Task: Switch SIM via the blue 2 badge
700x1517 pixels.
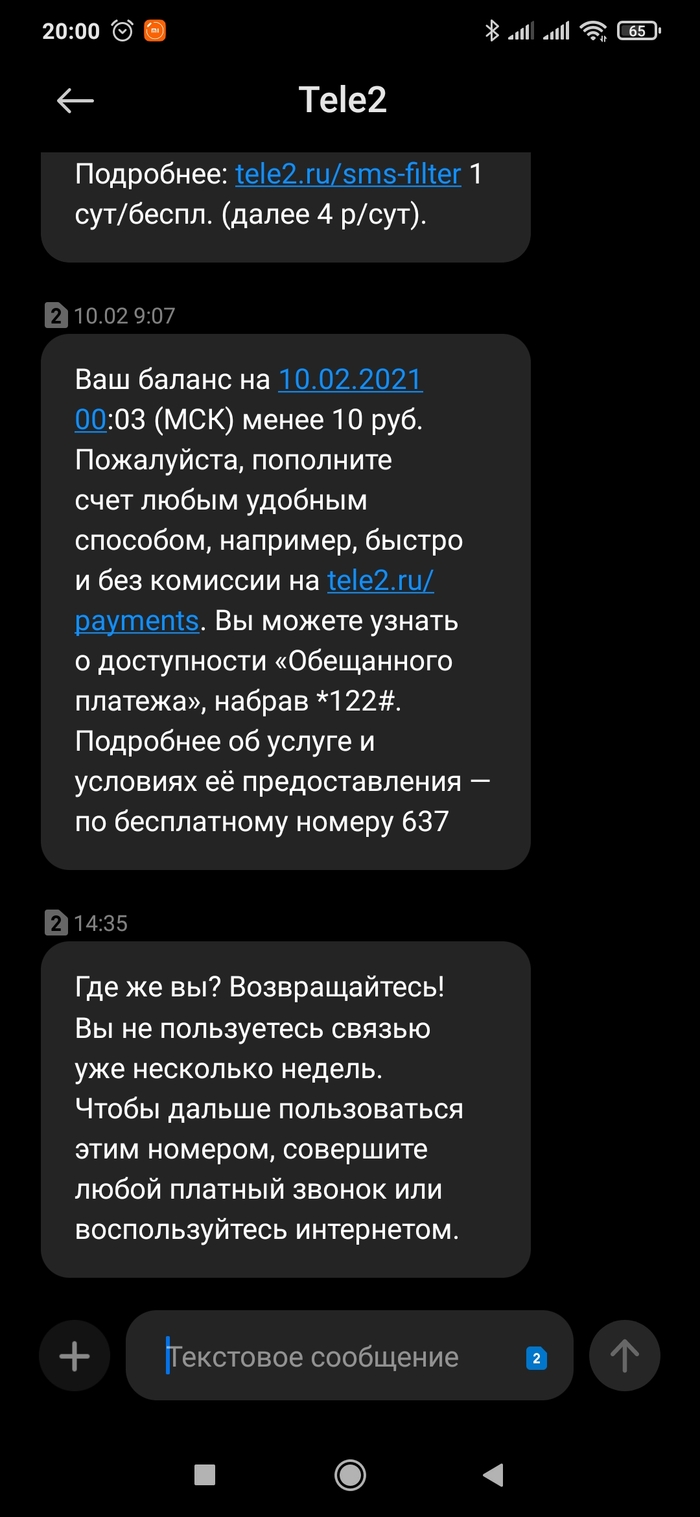Action: pos(536,1358)
